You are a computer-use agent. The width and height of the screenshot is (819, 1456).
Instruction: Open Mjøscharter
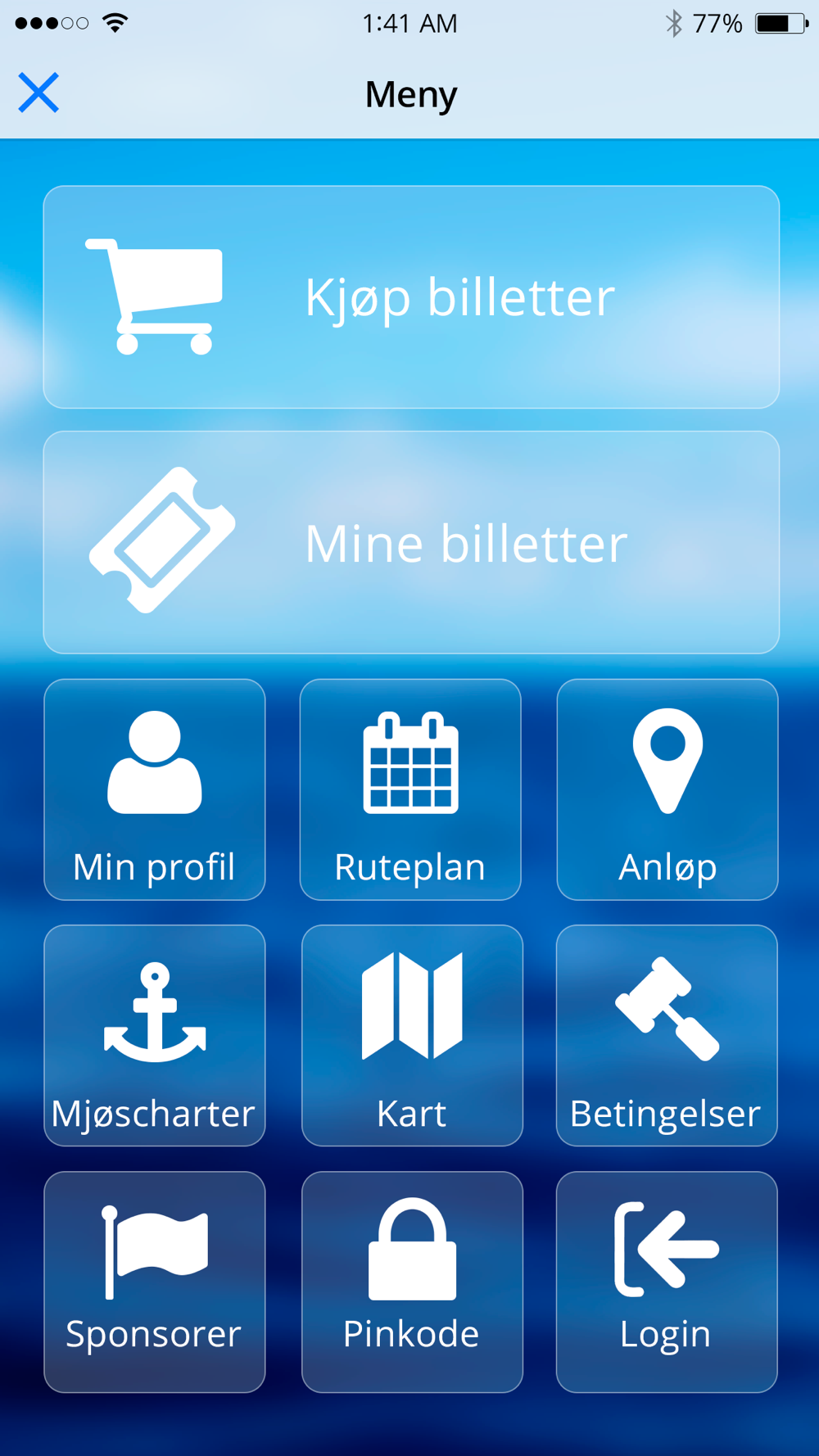[155, 1035]
